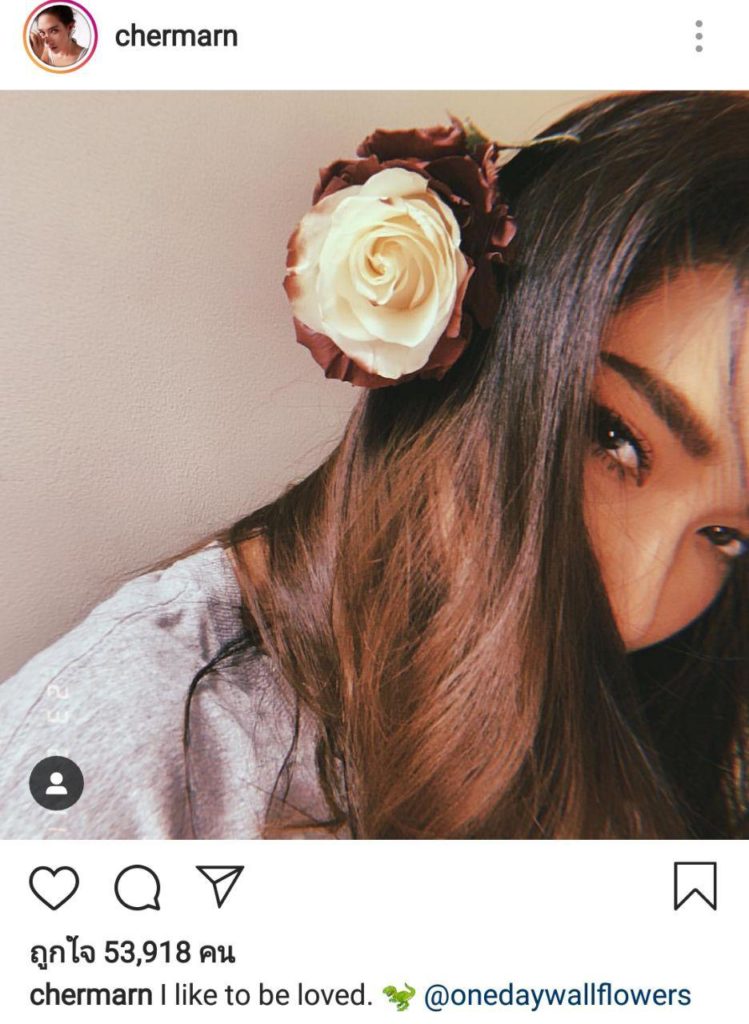Open comments with the speech bubble
This screenshot has width=749, height=1024.
137,887
